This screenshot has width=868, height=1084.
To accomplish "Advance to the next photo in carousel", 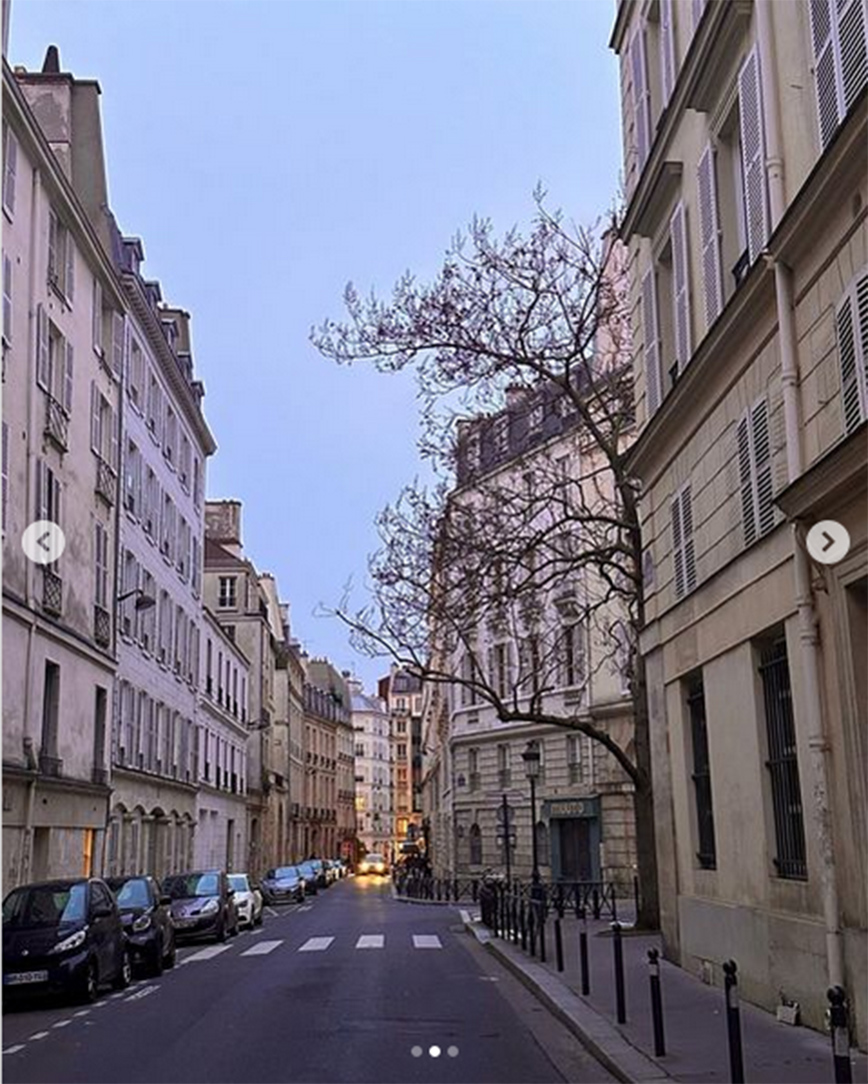I will point(827,542).
